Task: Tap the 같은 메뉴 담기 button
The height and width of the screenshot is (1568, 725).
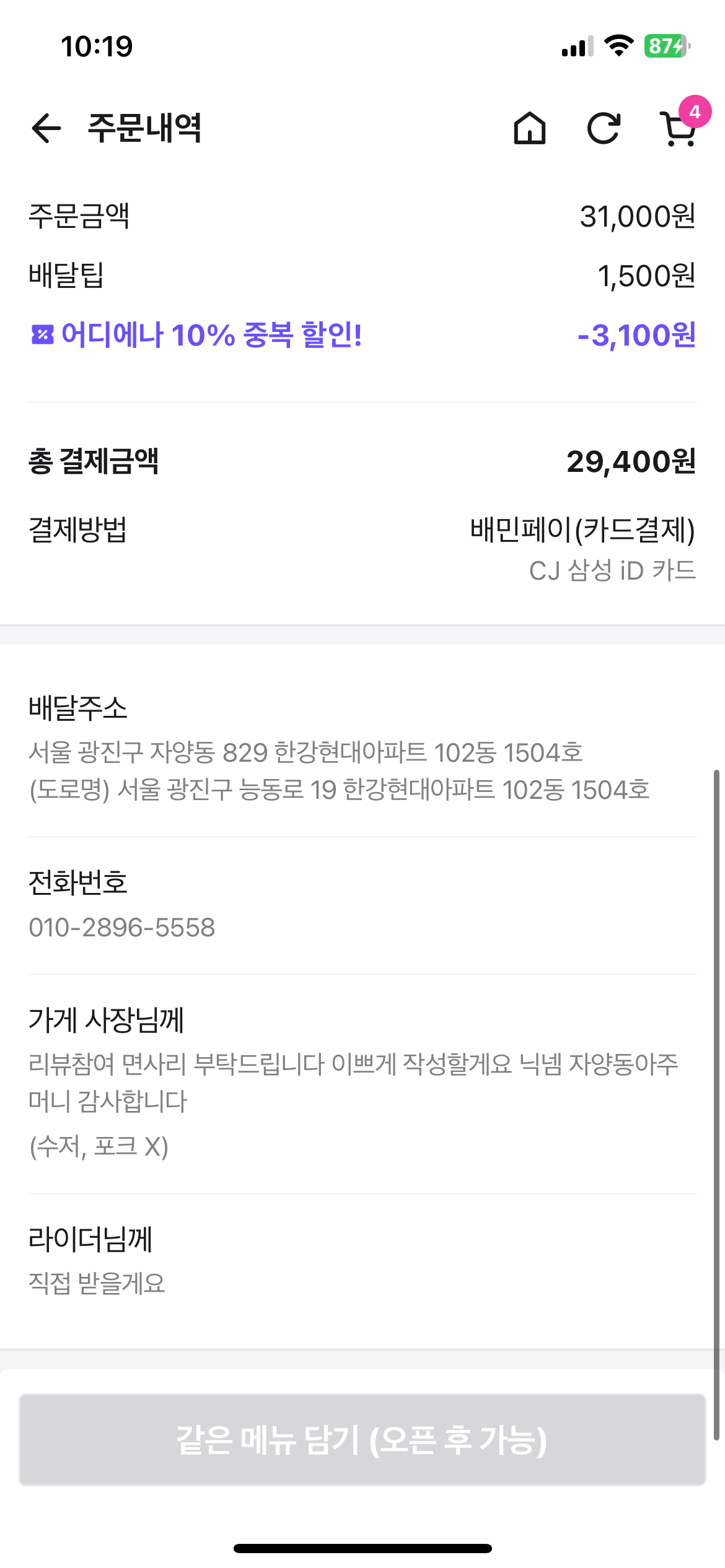Action: pos(362,1440)
